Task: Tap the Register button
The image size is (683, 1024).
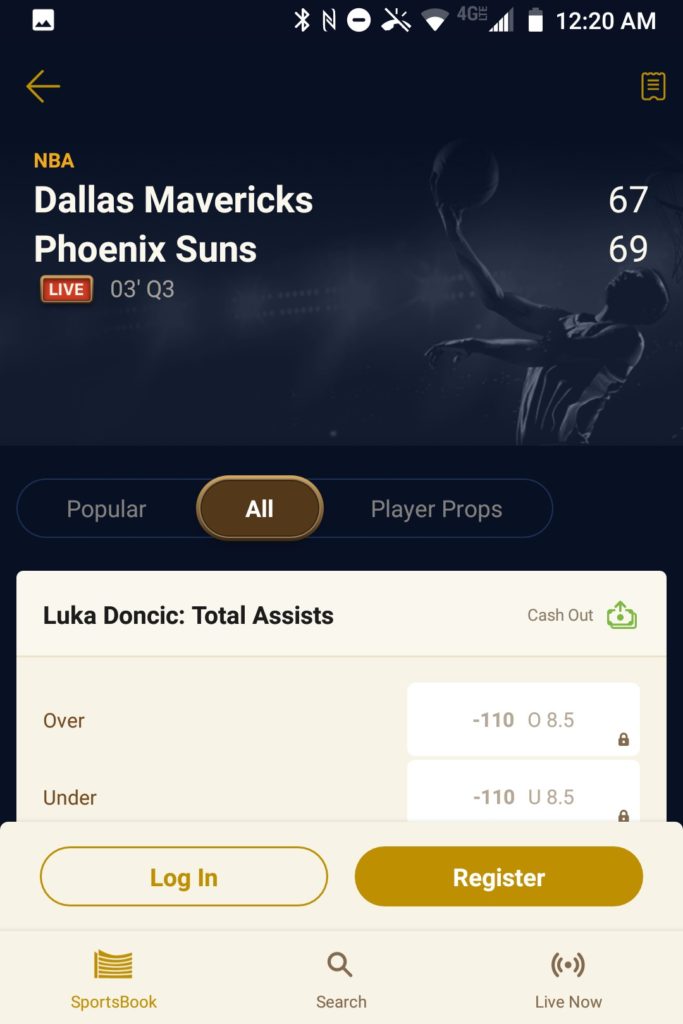Action: [x=498, y=877]
